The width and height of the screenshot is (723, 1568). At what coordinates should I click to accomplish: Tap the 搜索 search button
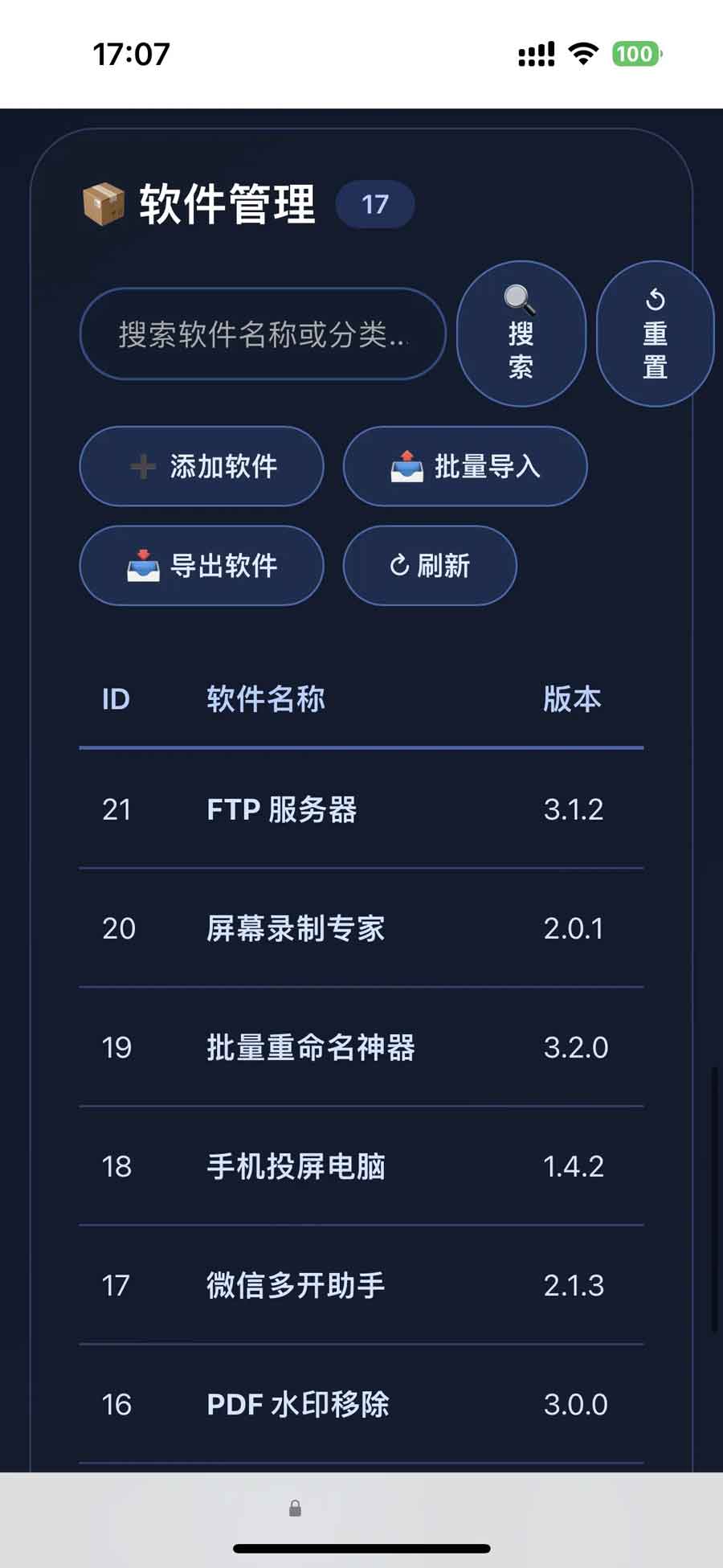[521, 334]
